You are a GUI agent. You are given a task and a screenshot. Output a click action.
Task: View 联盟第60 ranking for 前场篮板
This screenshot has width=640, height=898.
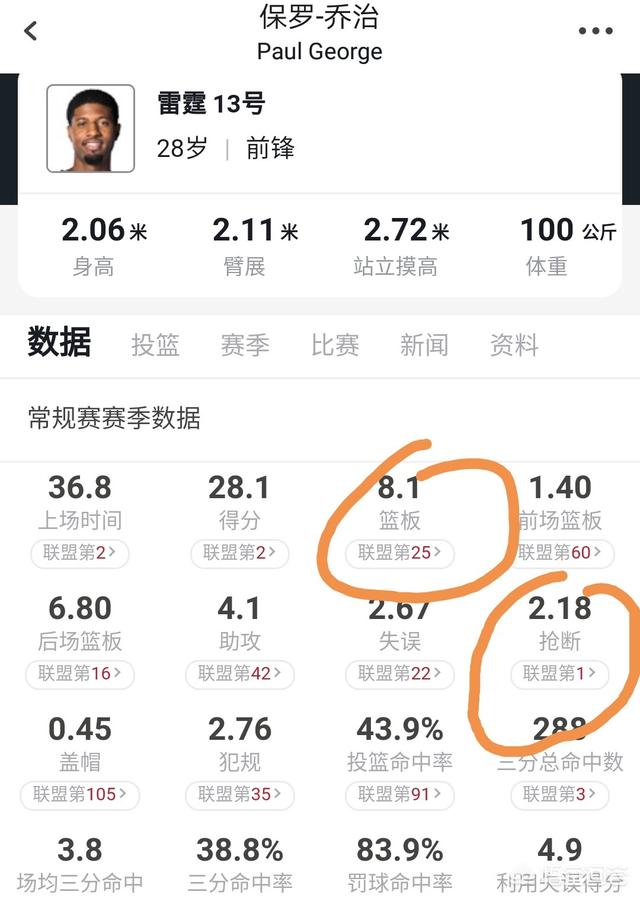(560, 552)
